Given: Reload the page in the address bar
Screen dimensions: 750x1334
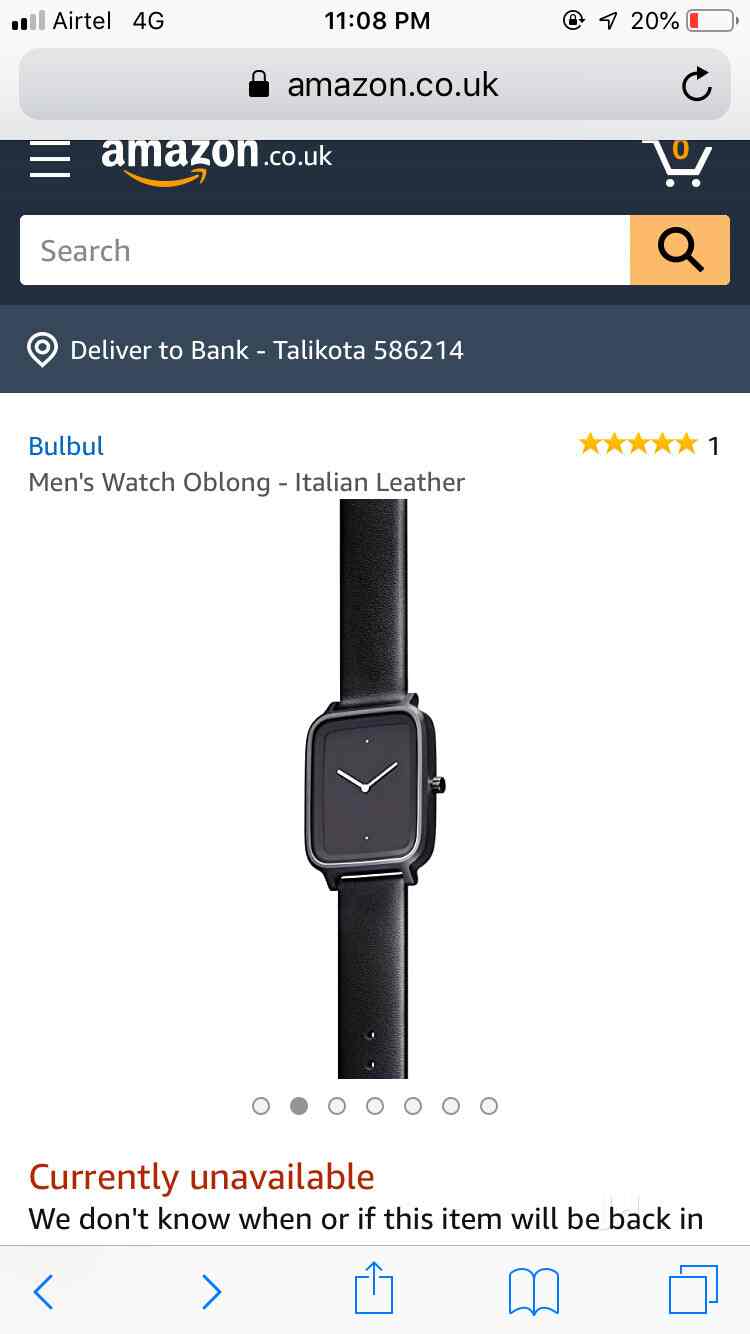Looking at the screenshot, I should pos(696,85).
